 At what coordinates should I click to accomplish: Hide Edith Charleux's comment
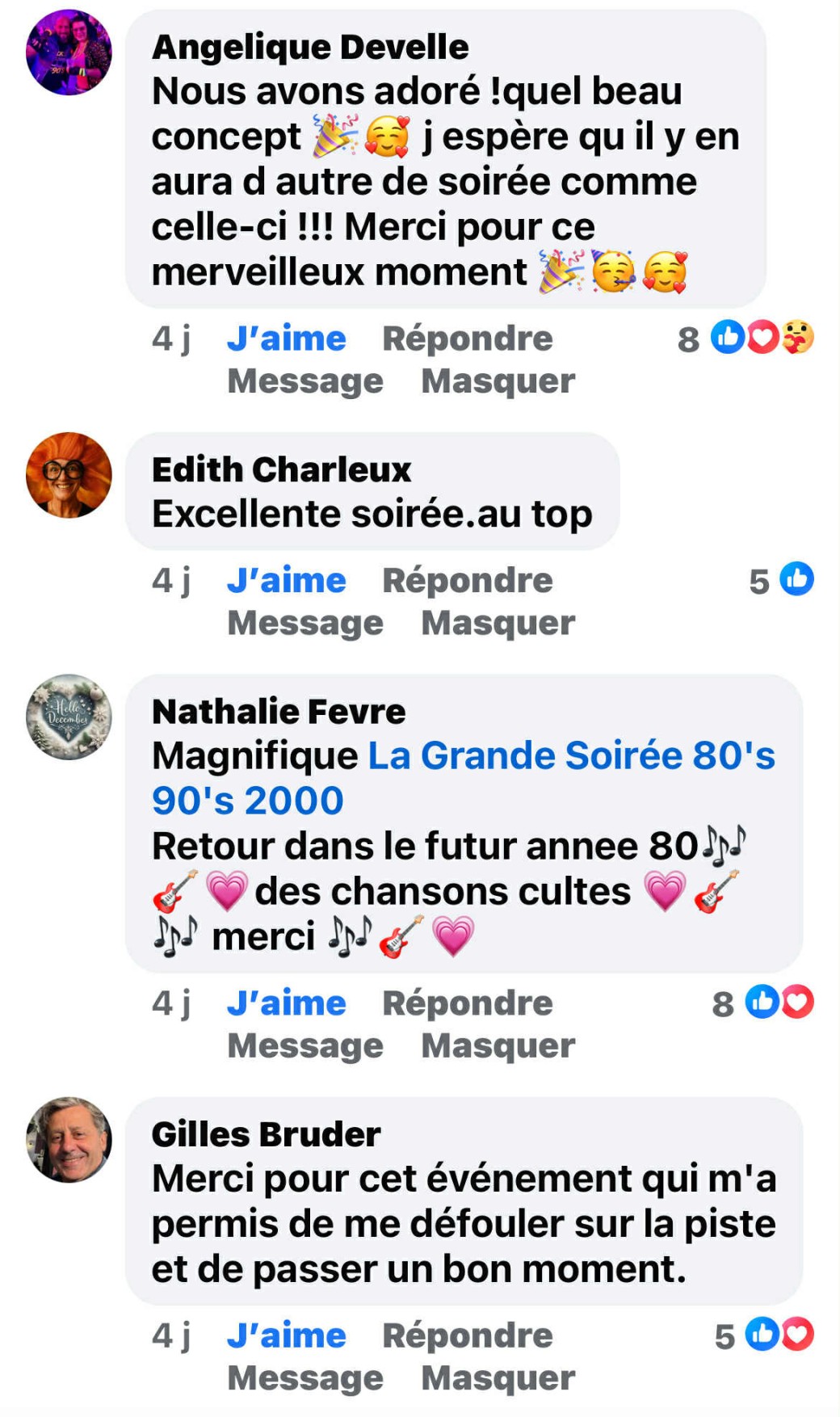tap(498, 624)
